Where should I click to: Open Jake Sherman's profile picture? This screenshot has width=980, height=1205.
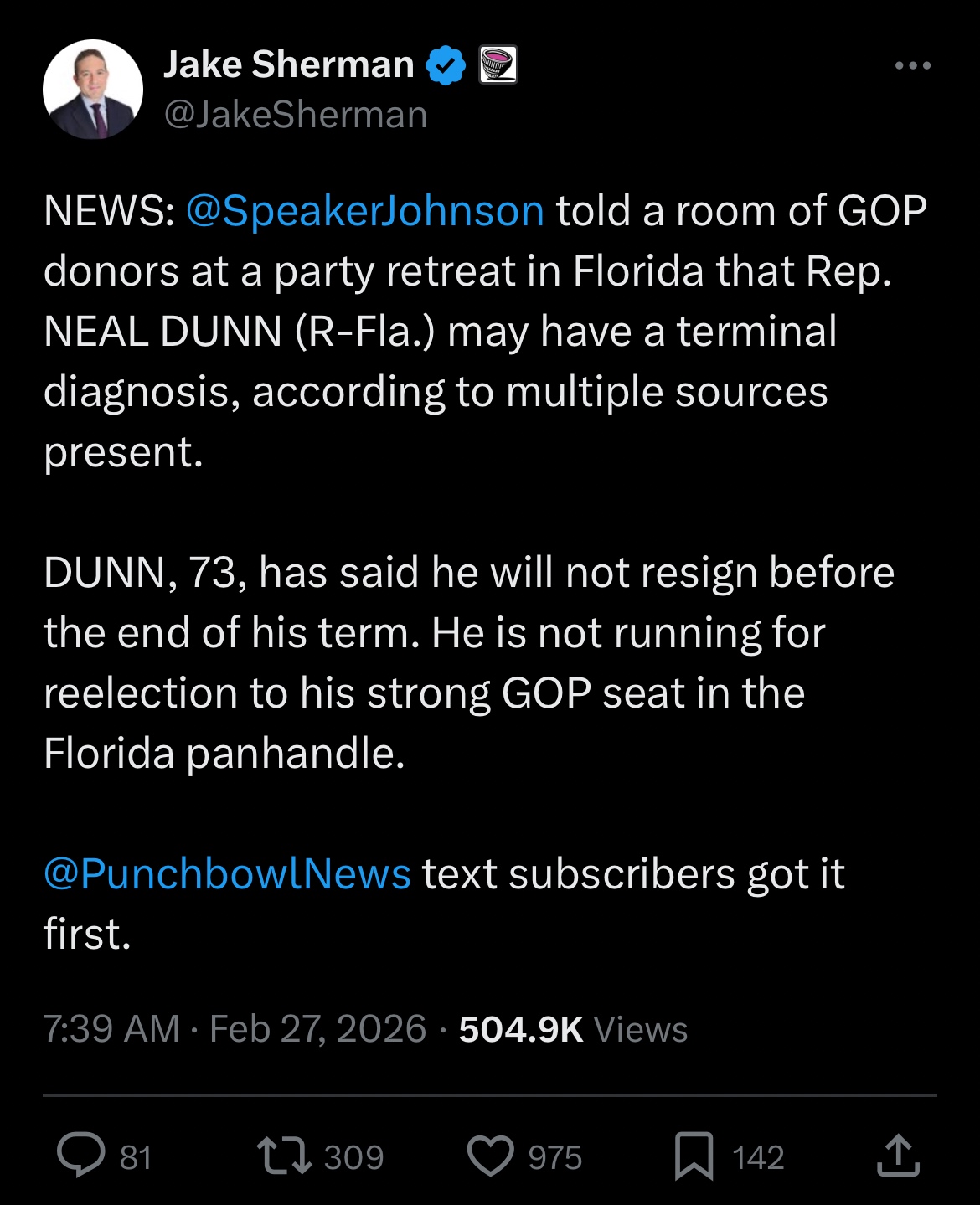point(92,89)
